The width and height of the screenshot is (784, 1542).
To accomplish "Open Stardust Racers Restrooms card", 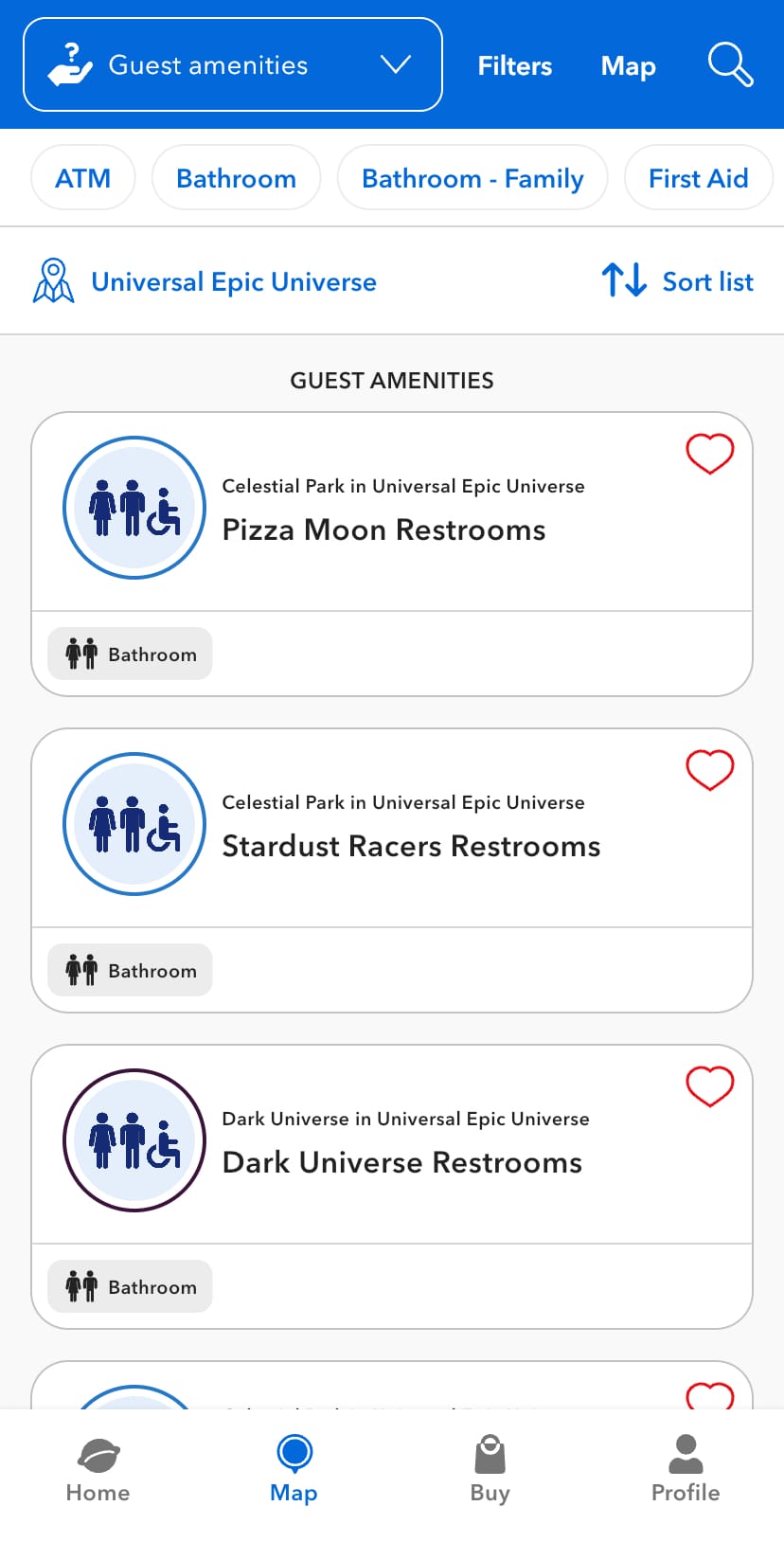I will point(411,846).
